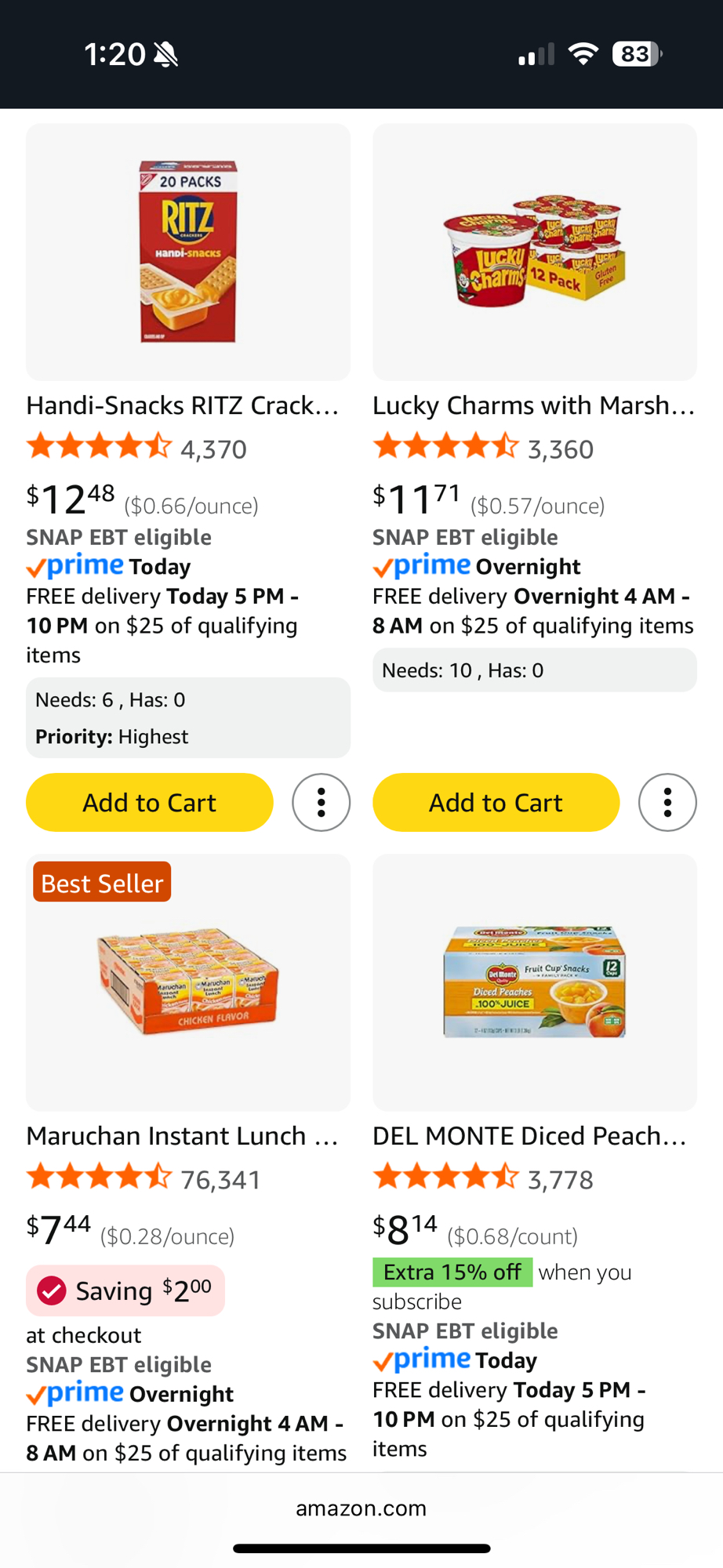
Task: Add Lucky Charms cereal cups to cart
Action: [x=496, y=802]
